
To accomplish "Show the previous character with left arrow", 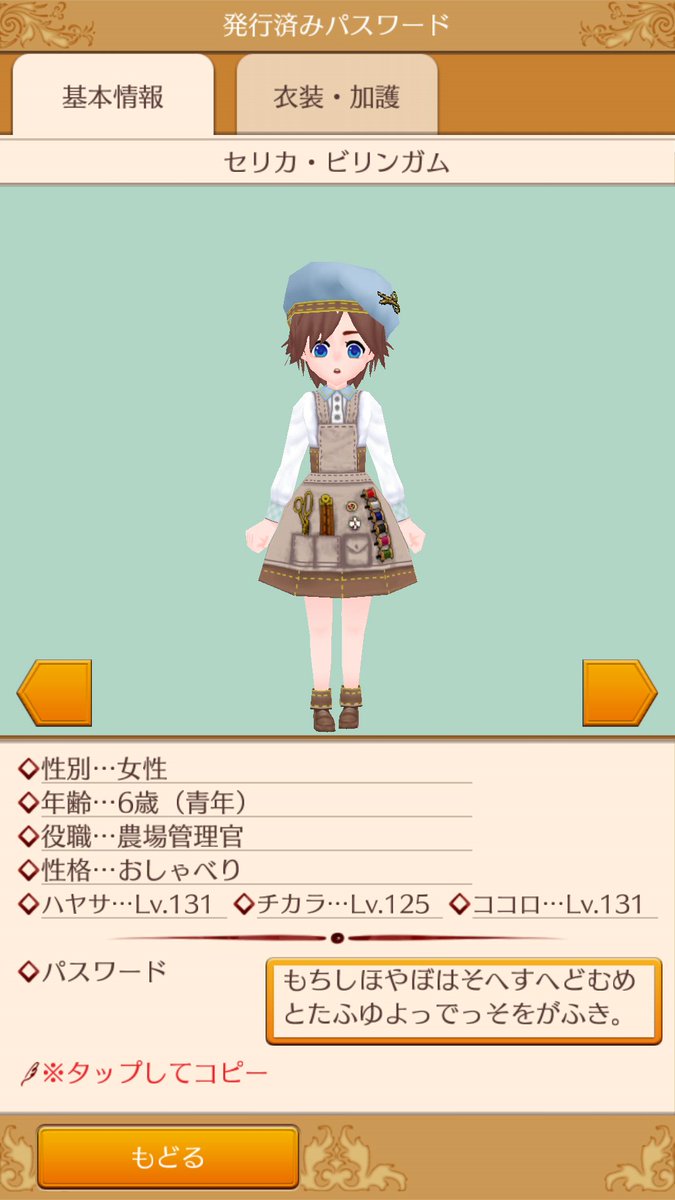I will click(x=54, y=692).
